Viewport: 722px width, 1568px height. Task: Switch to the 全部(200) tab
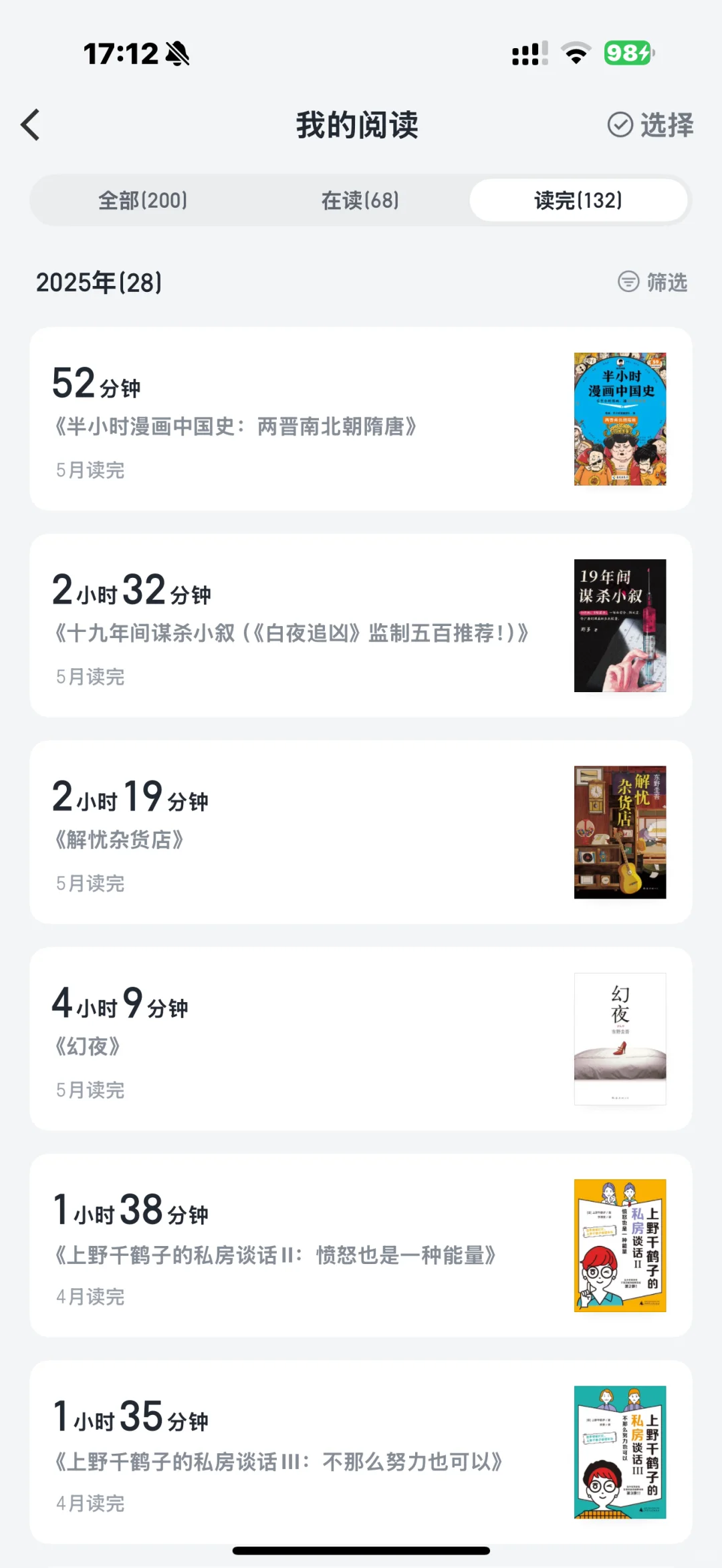click(142, 200)
